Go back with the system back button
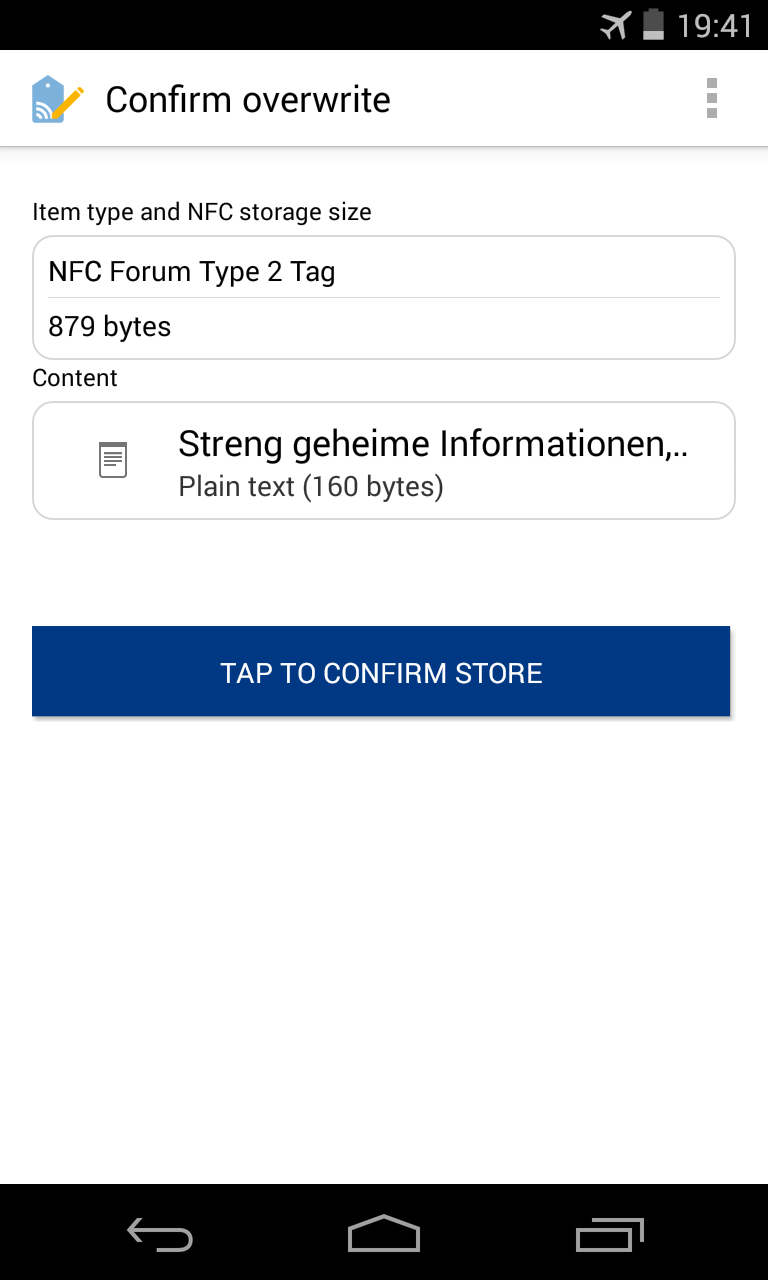 (x=160, y=1234)
